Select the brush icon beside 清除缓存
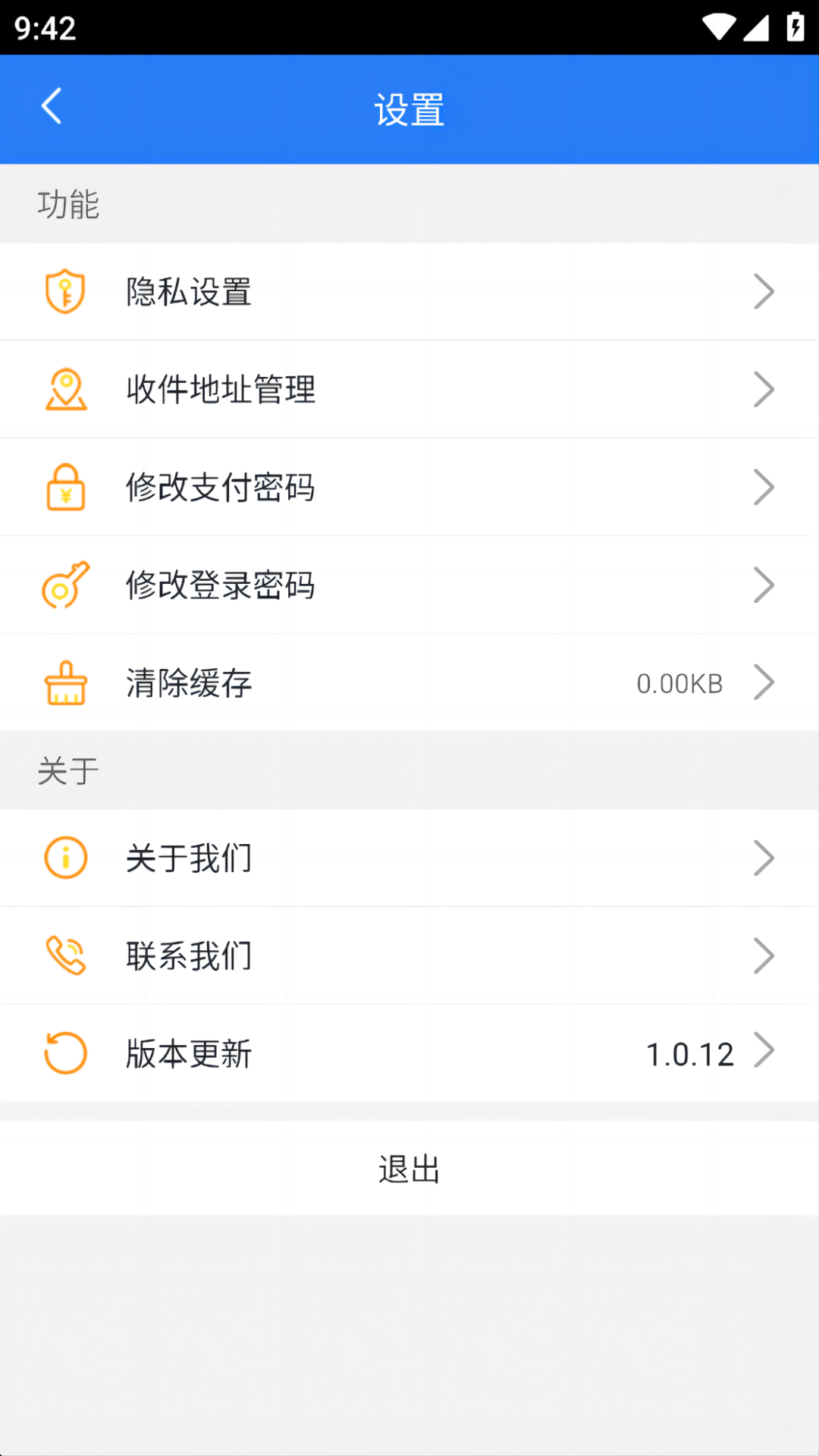The height and width of the screenshot is (1456, 819). coord(66,682)
